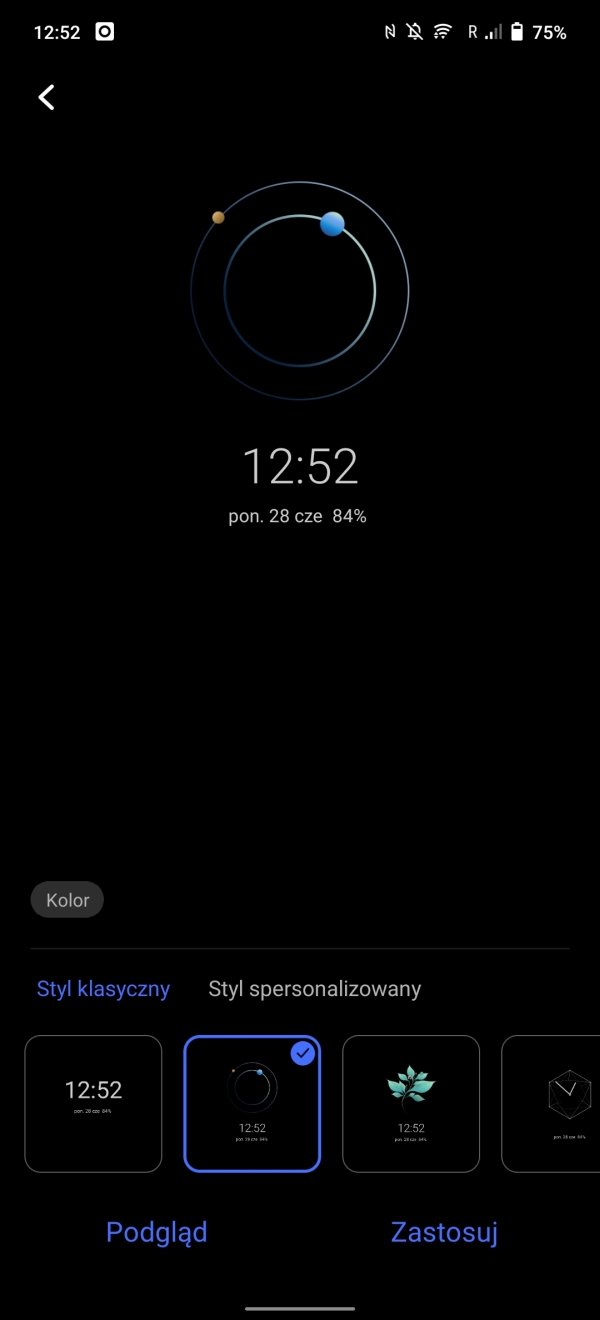This screenshot has width=600, height=1320.
Task: Go back using the top-left arrow
Action: (46, 97)
